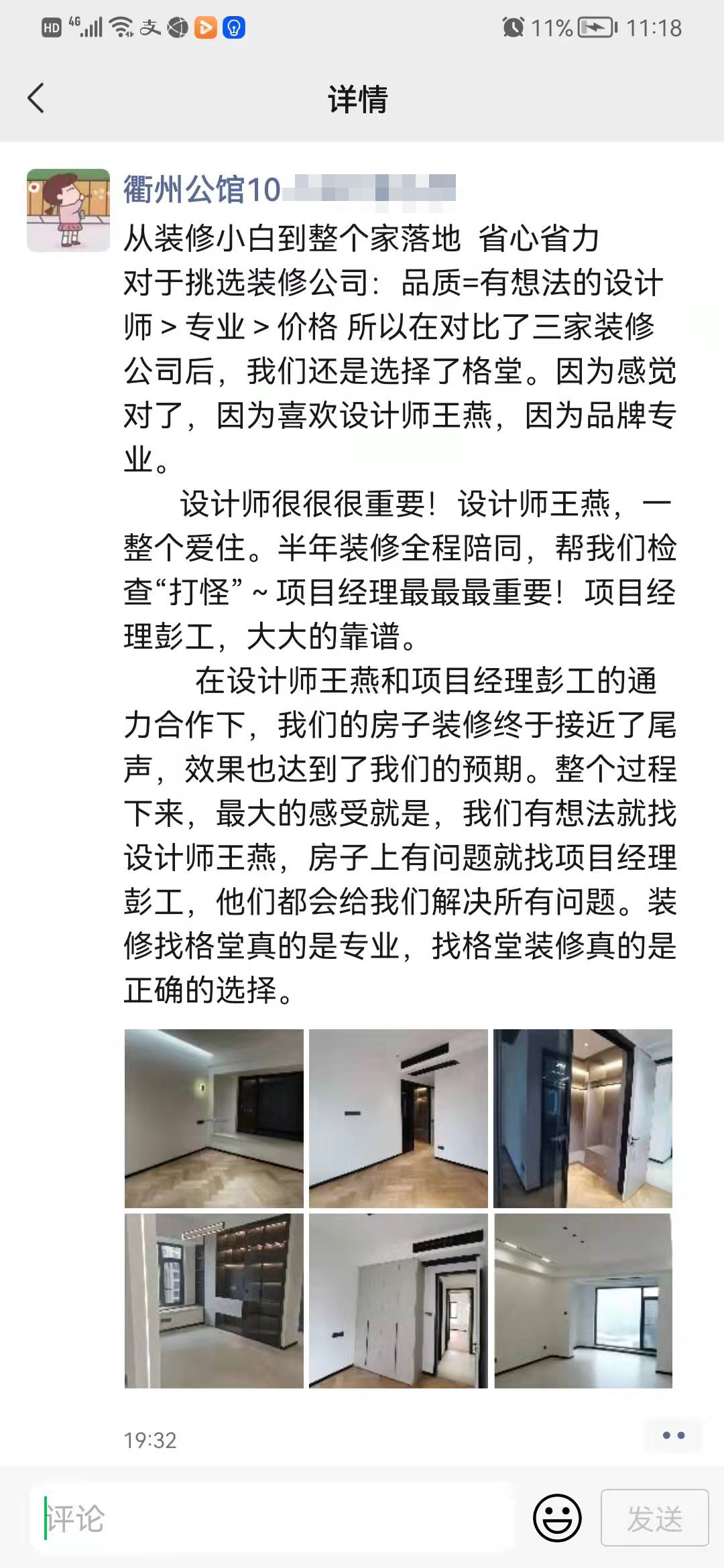Go back from the 详情 page

(x=36, y=98)
